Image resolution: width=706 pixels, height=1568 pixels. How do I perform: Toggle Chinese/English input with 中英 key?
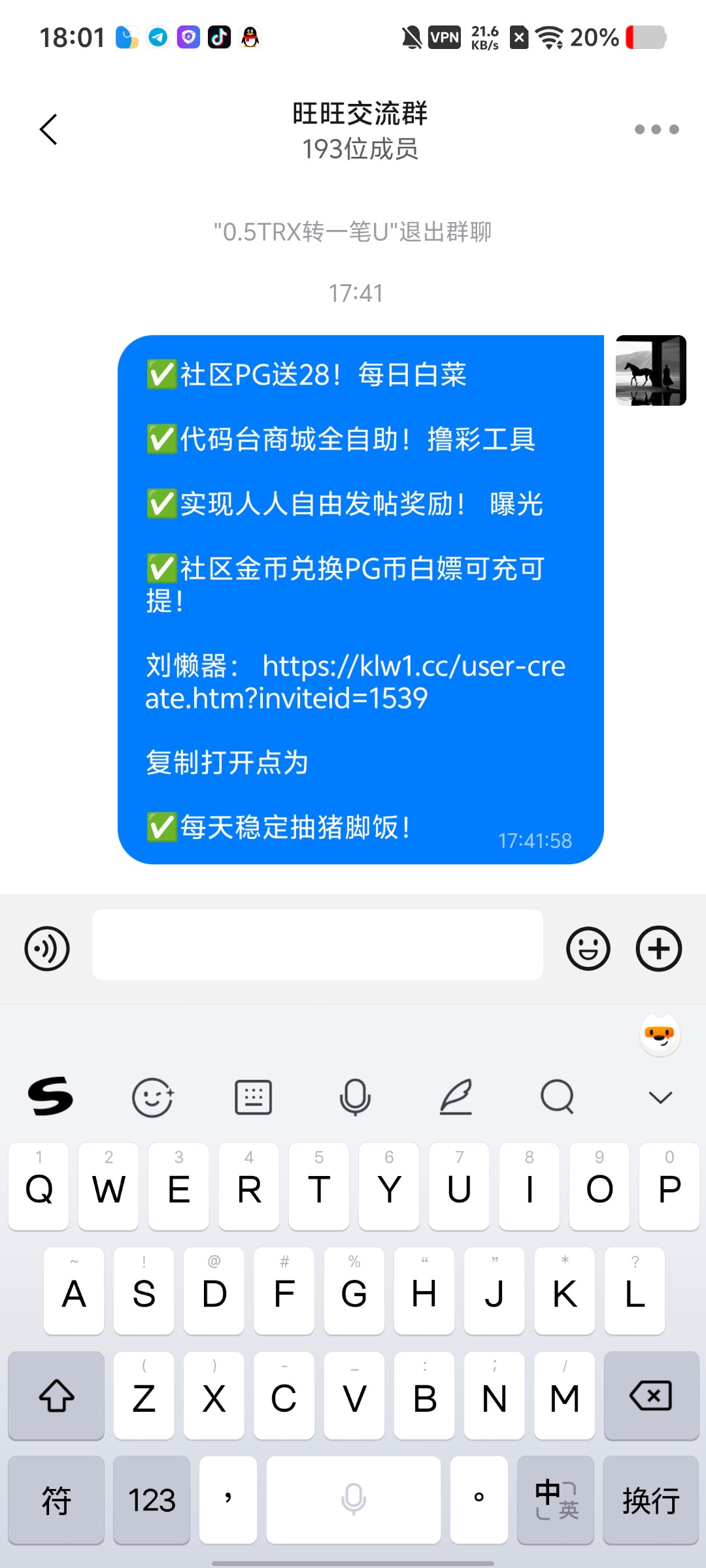[x=555, y=1500]
